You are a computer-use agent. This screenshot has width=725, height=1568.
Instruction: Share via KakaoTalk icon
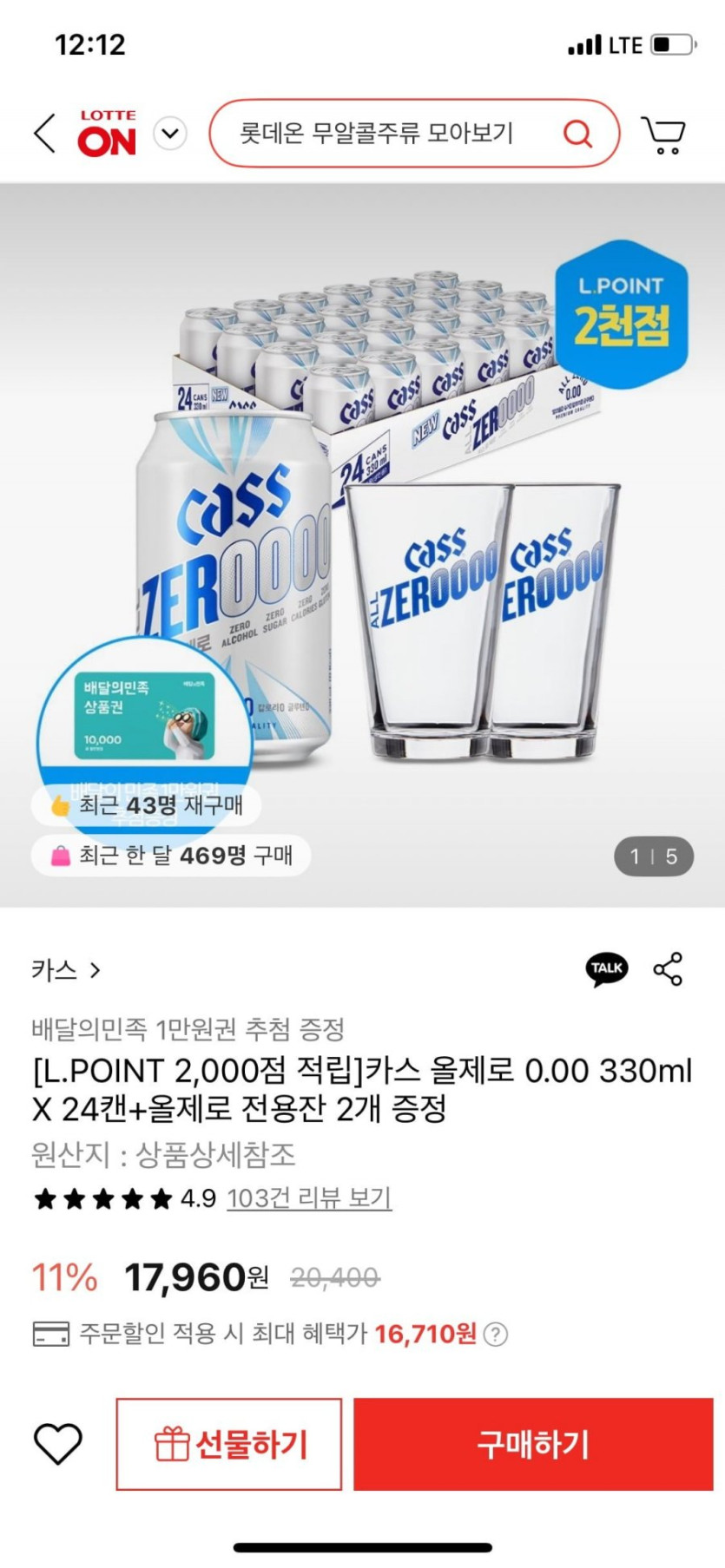607,968
